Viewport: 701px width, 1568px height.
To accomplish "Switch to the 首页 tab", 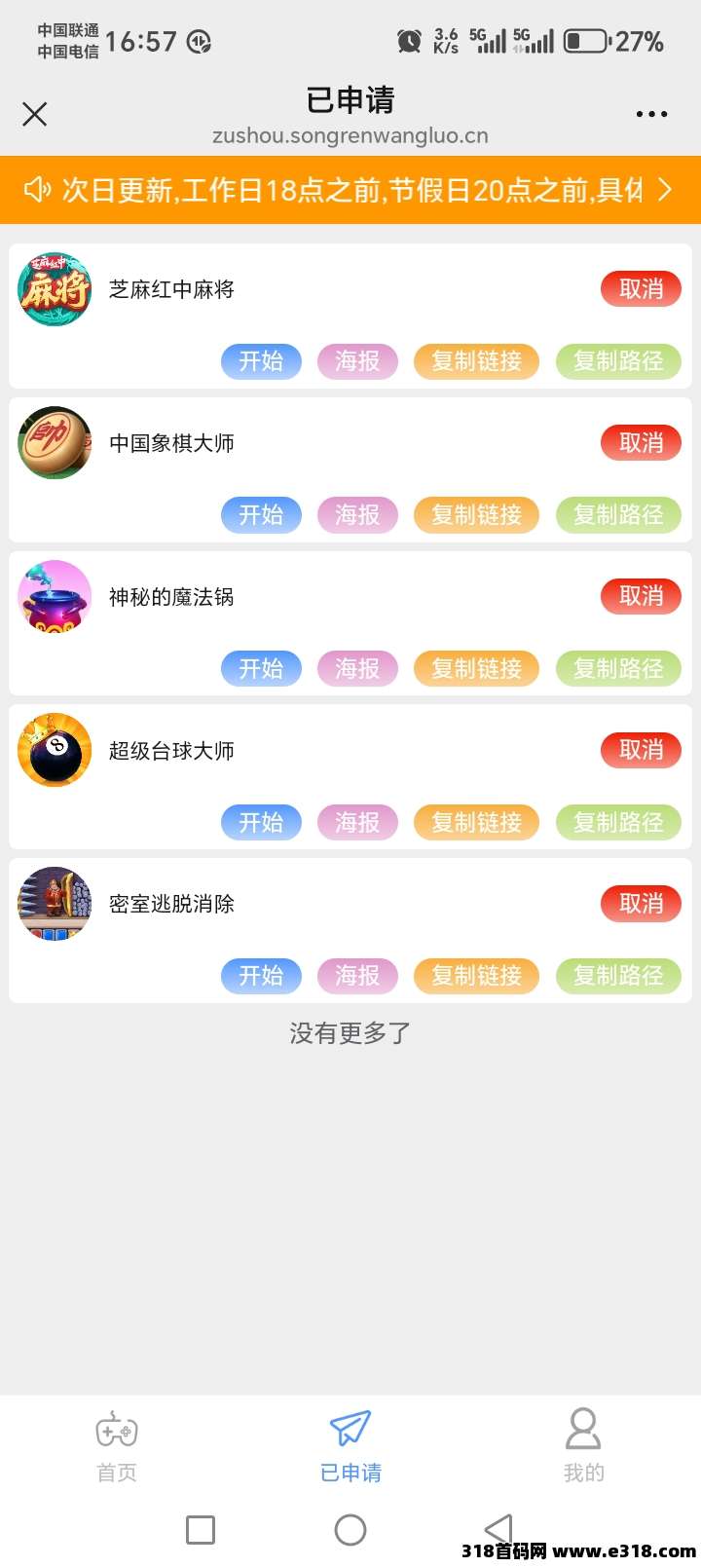I will pyautogui.click(x=117, y=1446).
